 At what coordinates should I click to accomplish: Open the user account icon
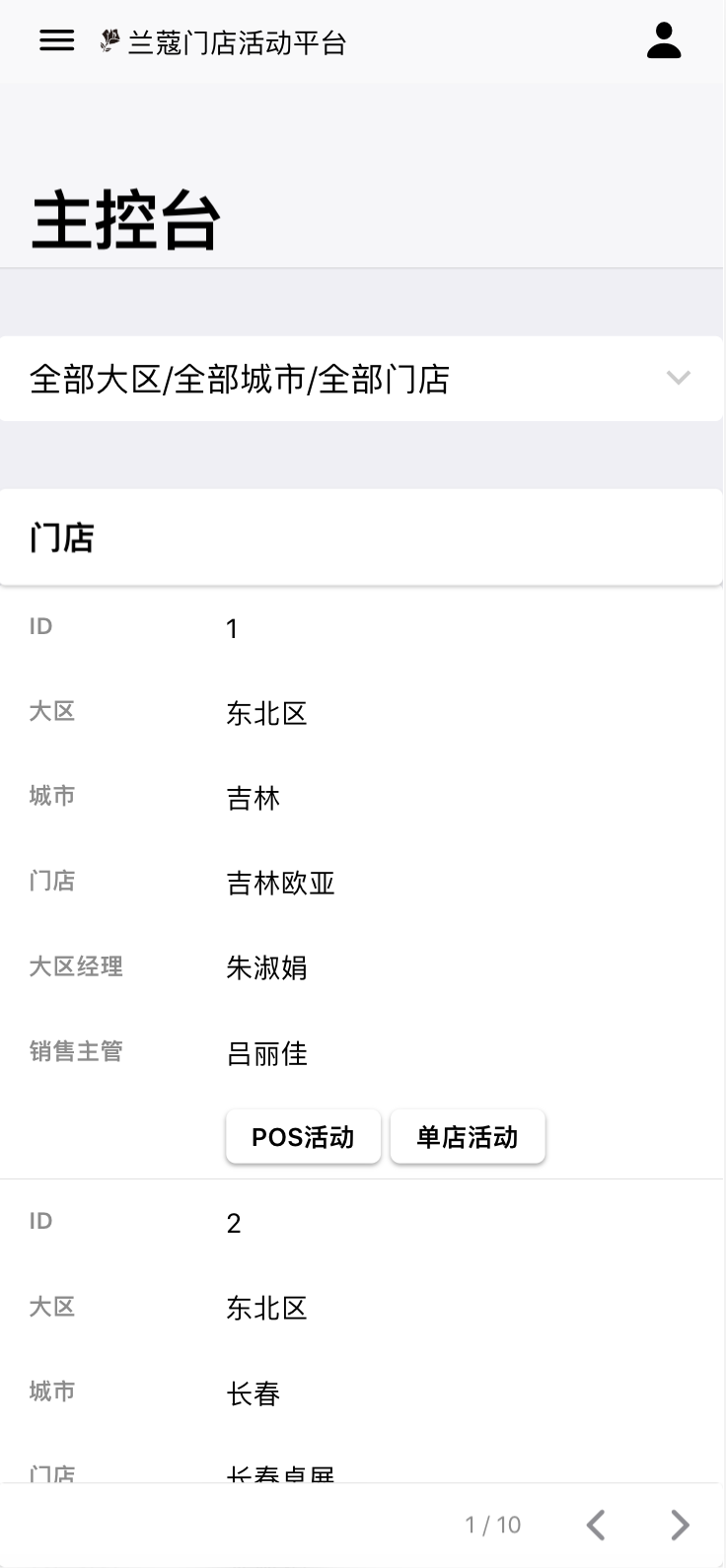(x=664, y=41)
